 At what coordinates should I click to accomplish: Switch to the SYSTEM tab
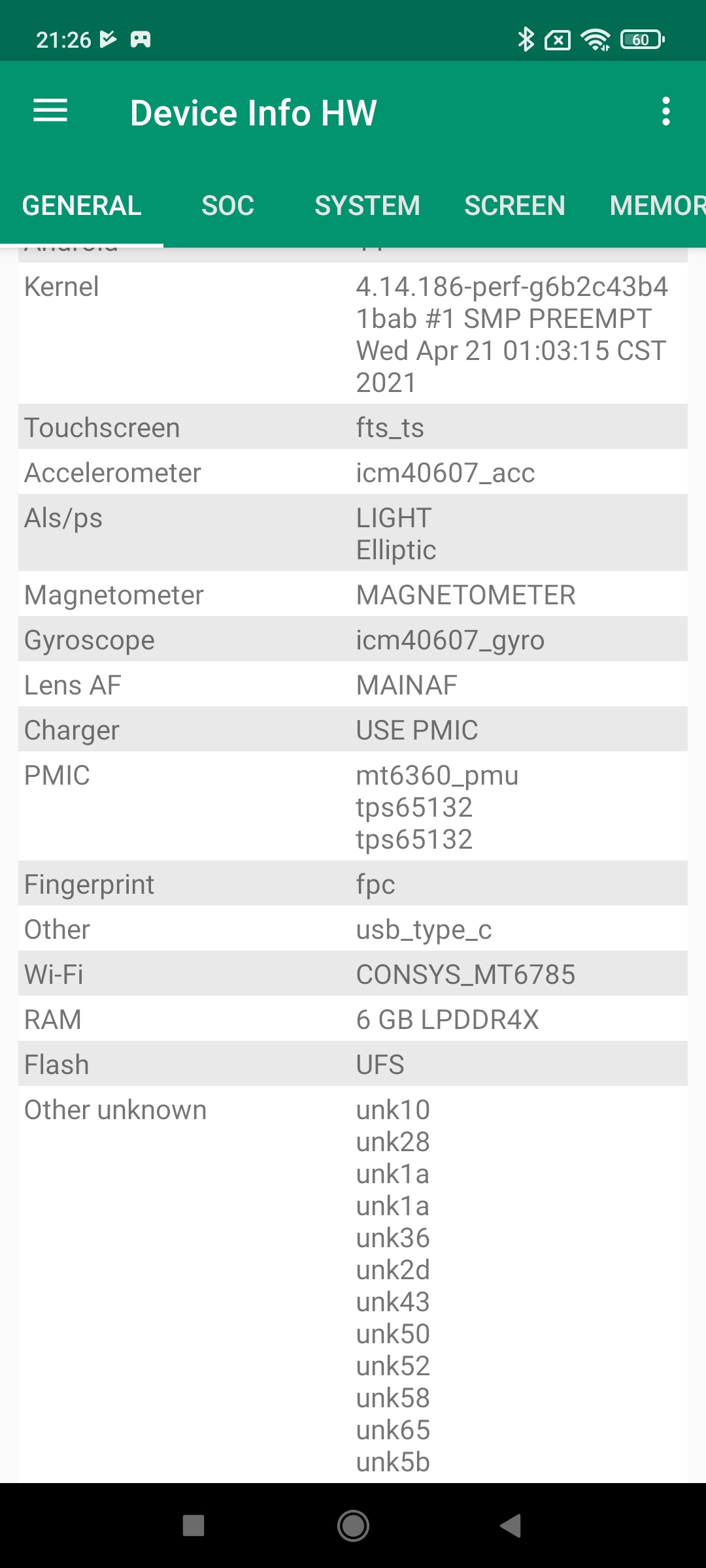tap(367, 206)
